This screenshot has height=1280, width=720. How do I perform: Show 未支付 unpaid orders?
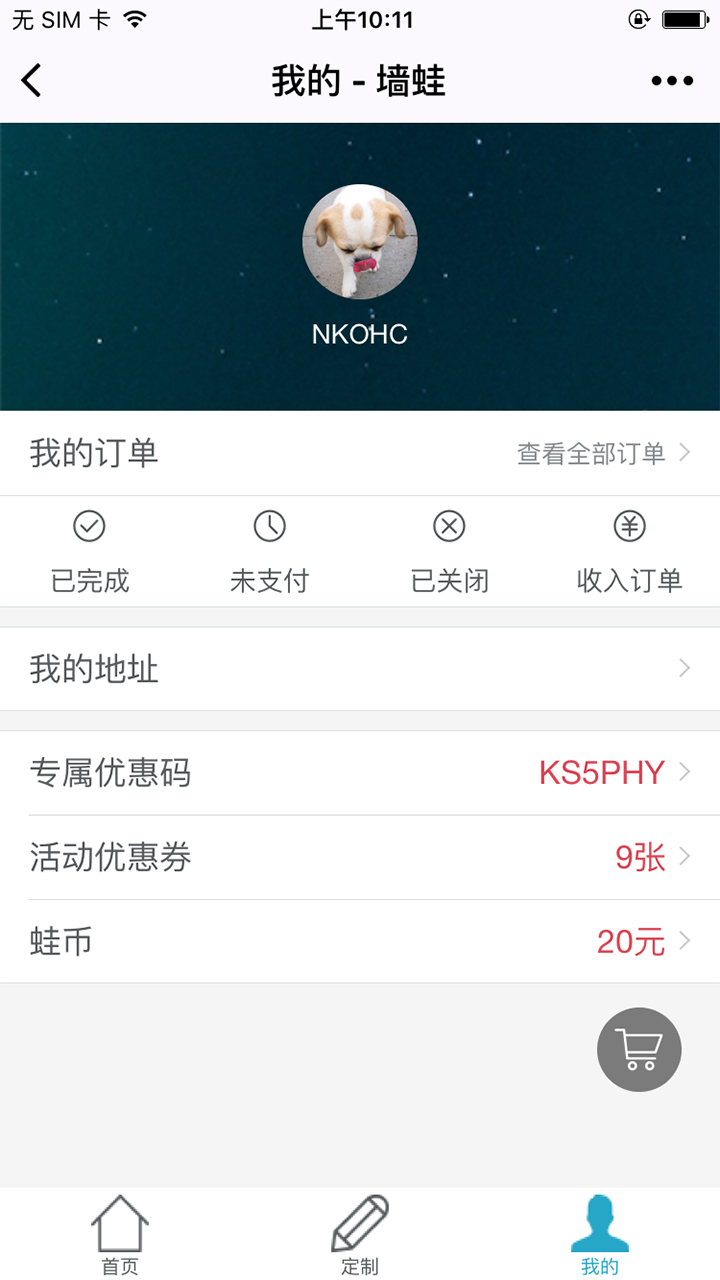tap(270, 551)
